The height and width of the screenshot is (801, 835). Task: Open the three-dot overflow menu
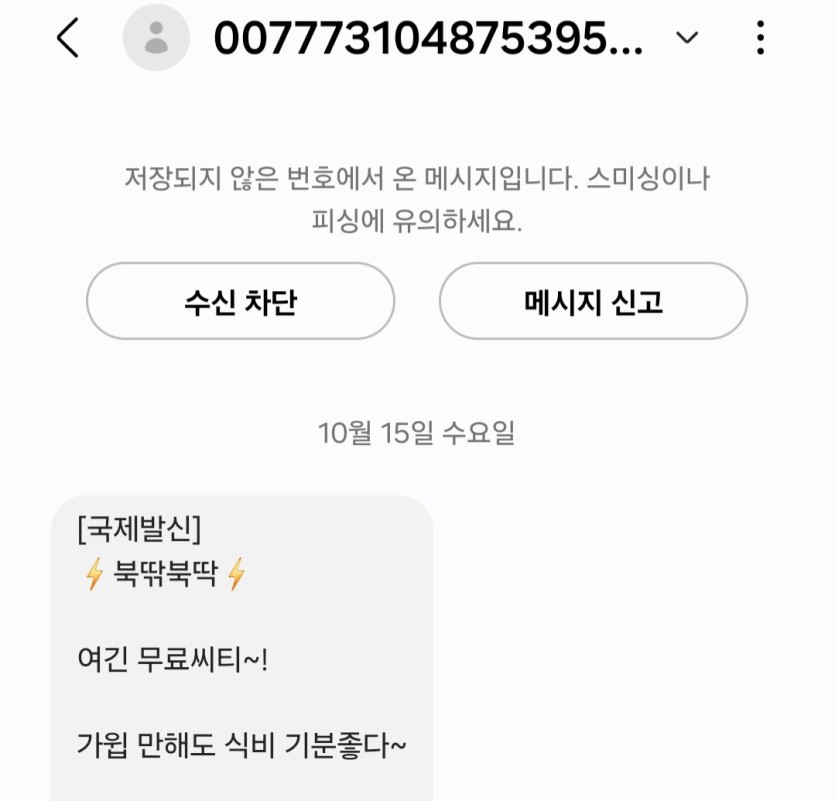click(x=760, y=38)
